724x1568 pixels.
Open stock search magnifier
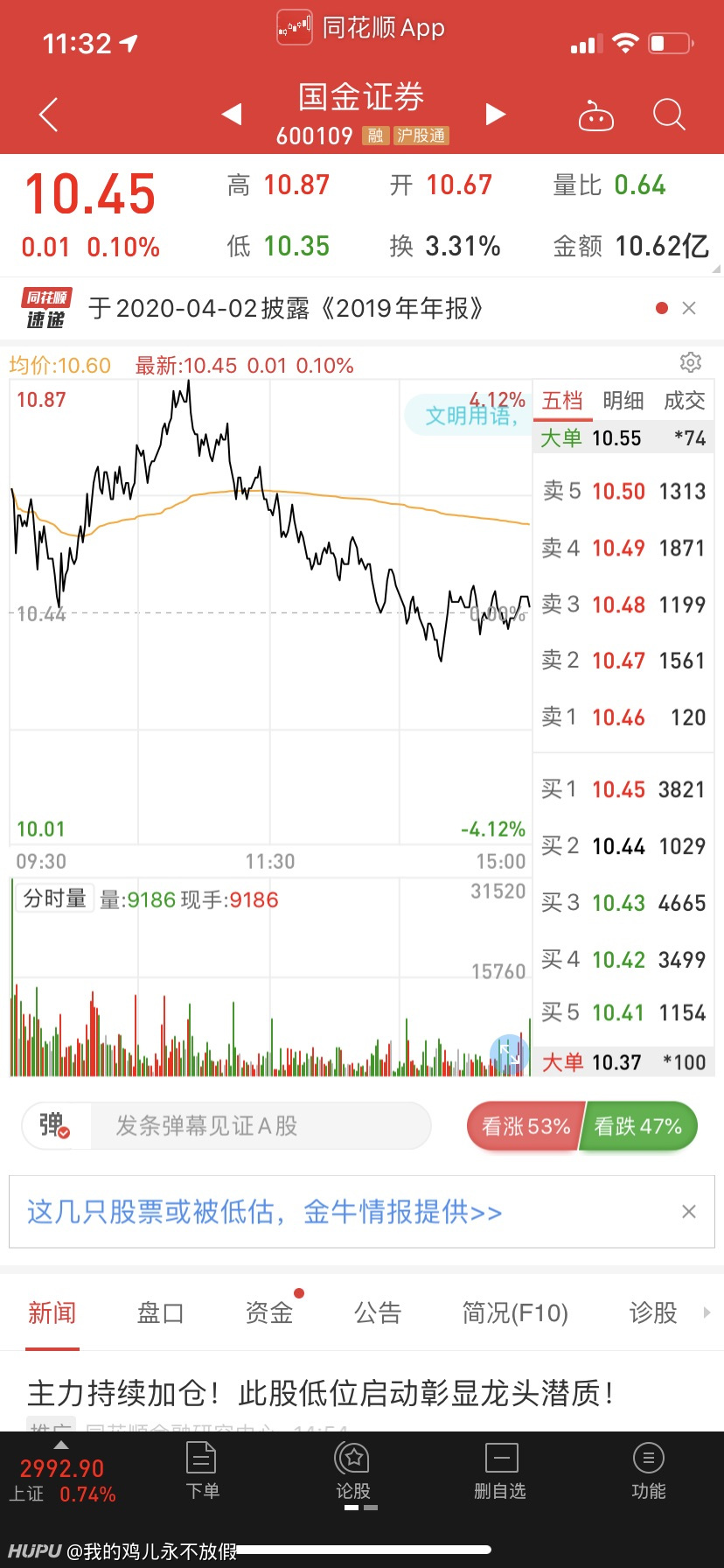tap(669, 115)
